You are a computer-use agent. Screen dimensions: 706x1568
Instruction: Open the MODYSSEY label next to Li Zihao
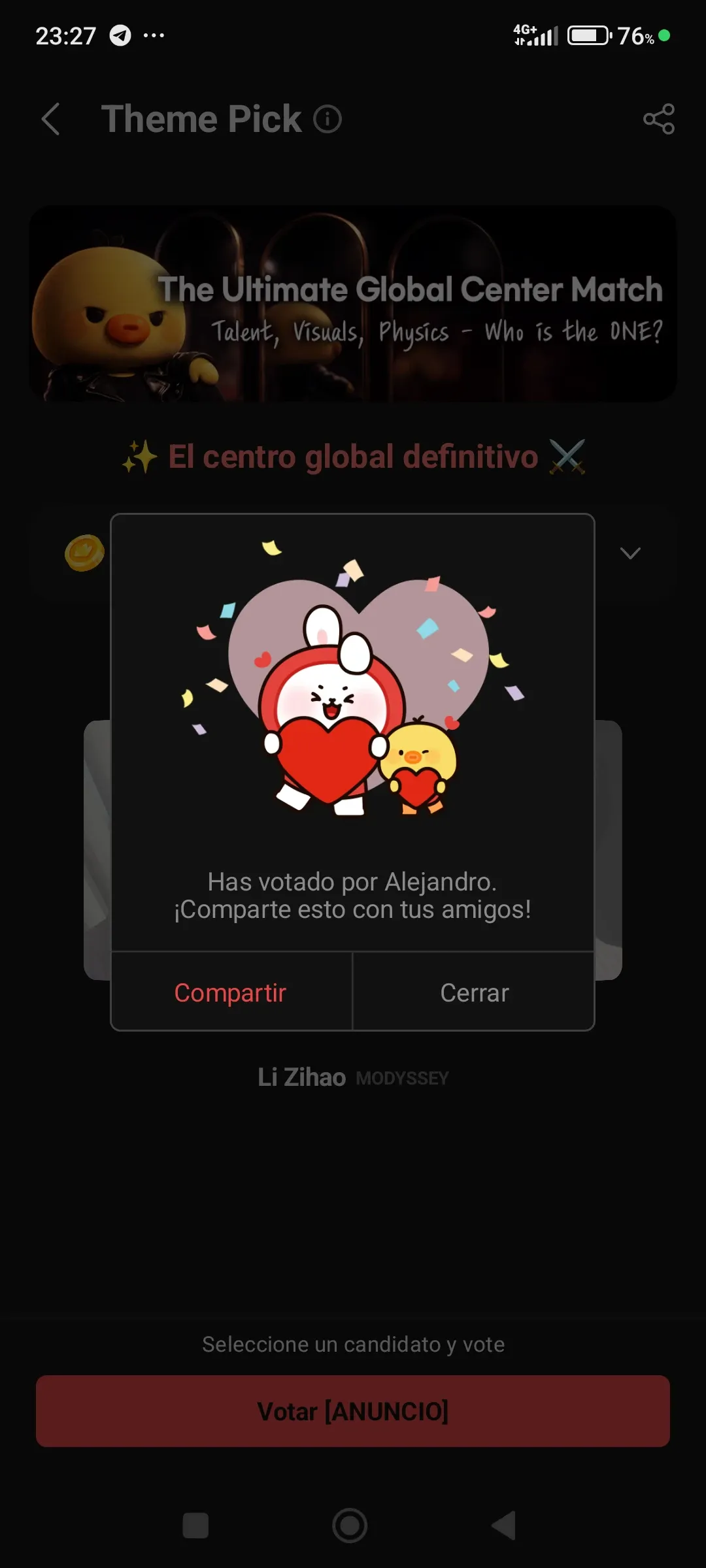(401, 1079)
